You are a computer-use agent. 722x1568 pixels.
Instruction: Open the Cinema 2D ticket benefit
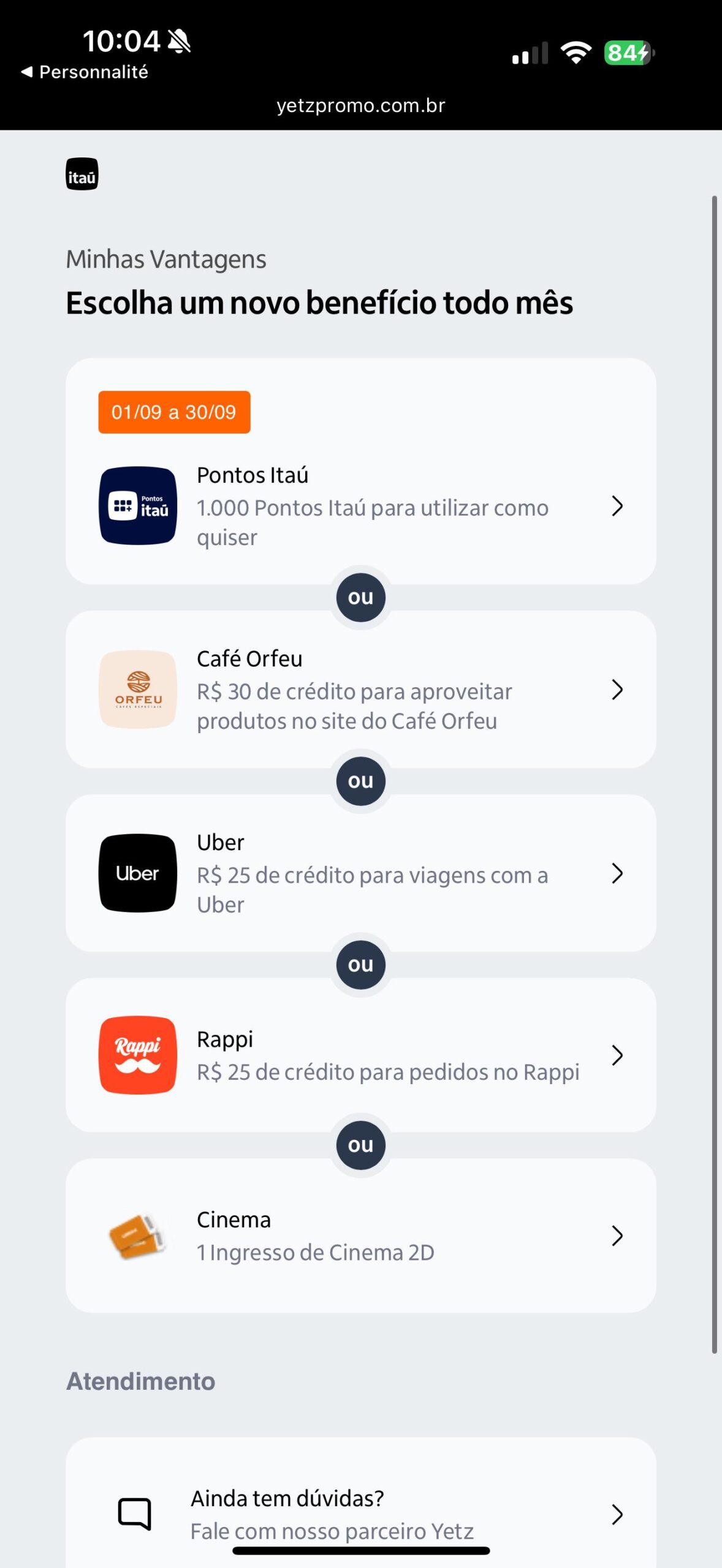pyautogui.click(x=360, y=1236)
